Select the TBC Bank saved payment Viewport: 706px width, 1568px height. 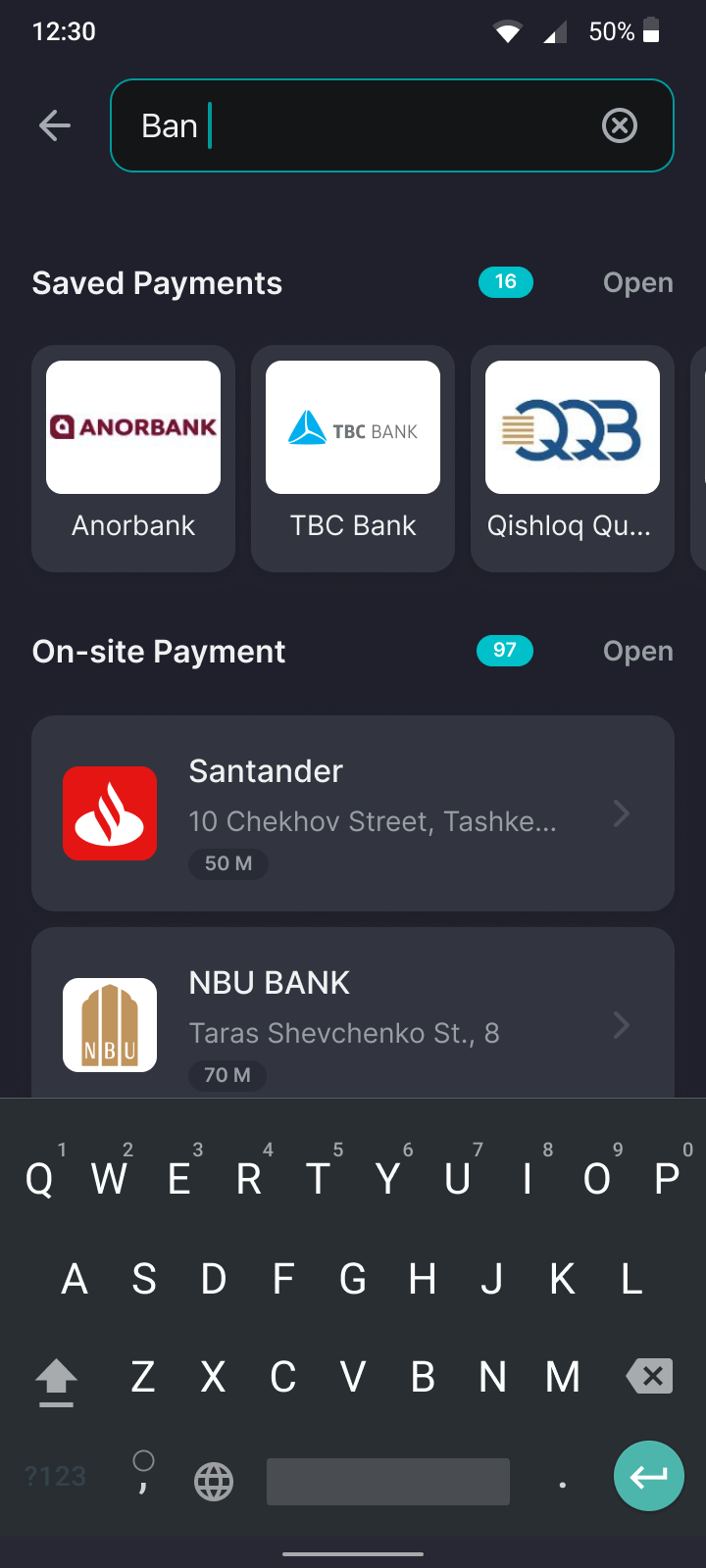(x=353, y=458)
